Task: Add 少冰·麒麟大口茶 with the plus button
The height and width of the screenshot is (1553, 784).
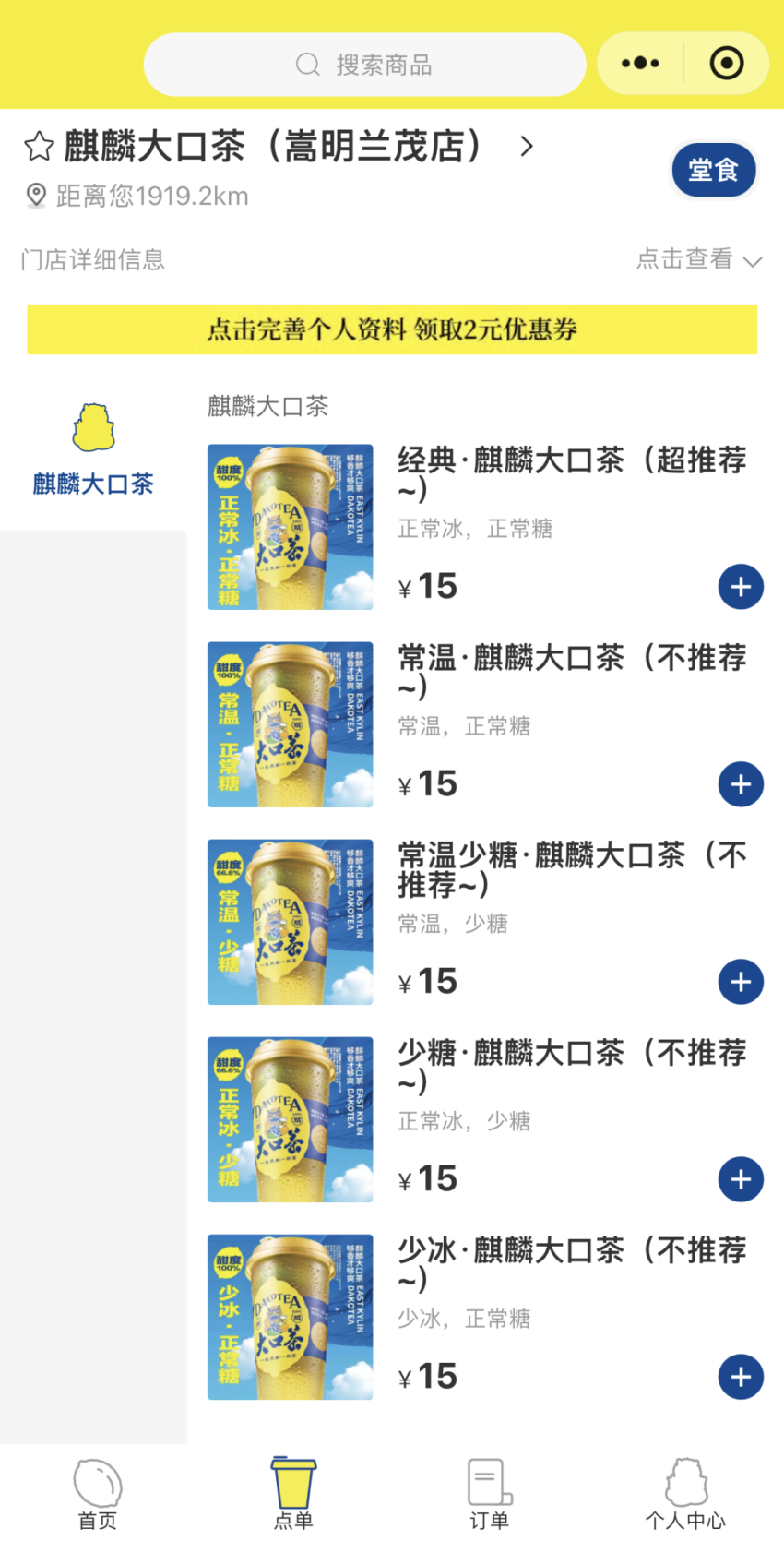Action: [x=741, y=1376]
